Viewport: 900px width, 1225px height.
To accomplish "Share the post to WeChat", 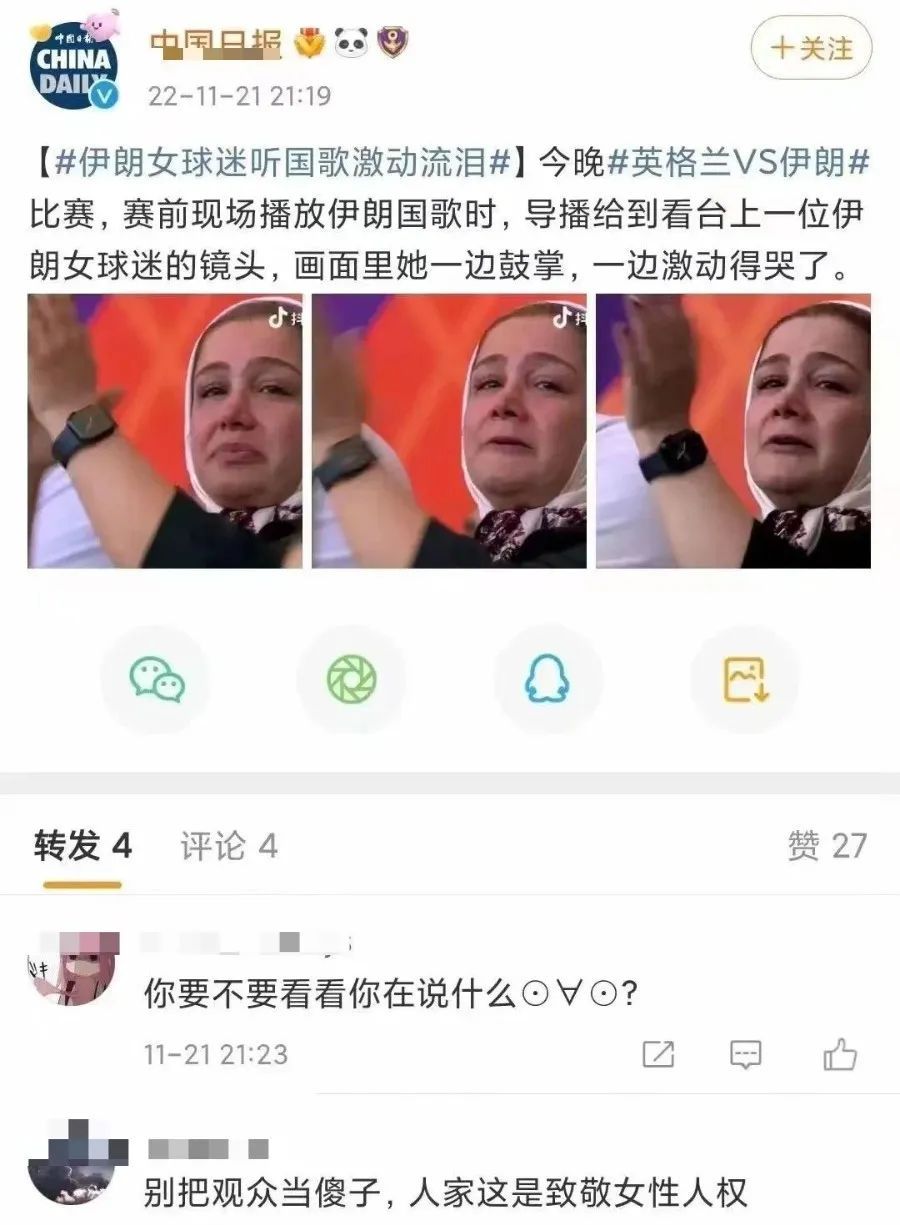I will tap(157, 680).
